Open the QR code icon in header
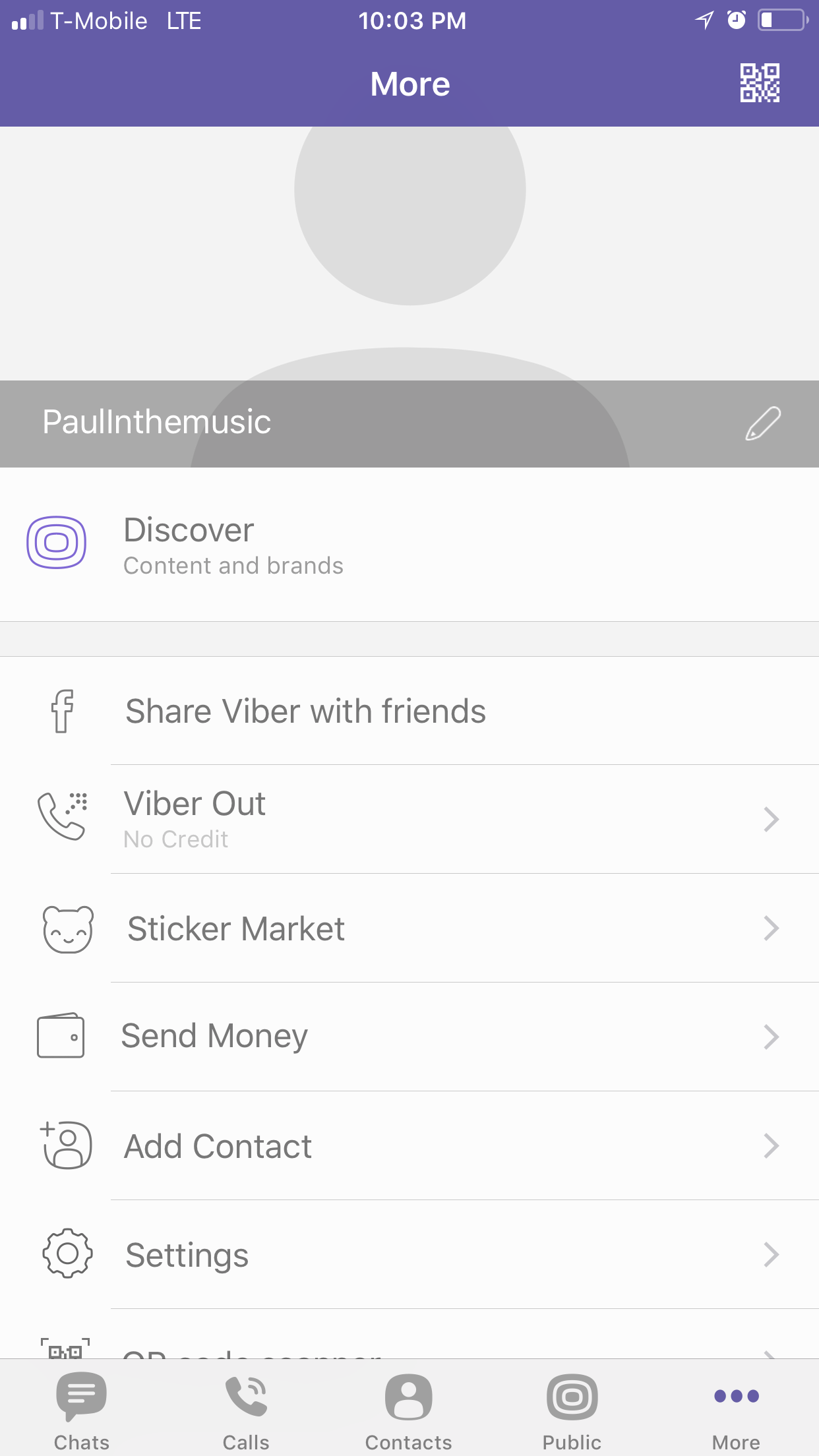 click(x=759, y=83)
